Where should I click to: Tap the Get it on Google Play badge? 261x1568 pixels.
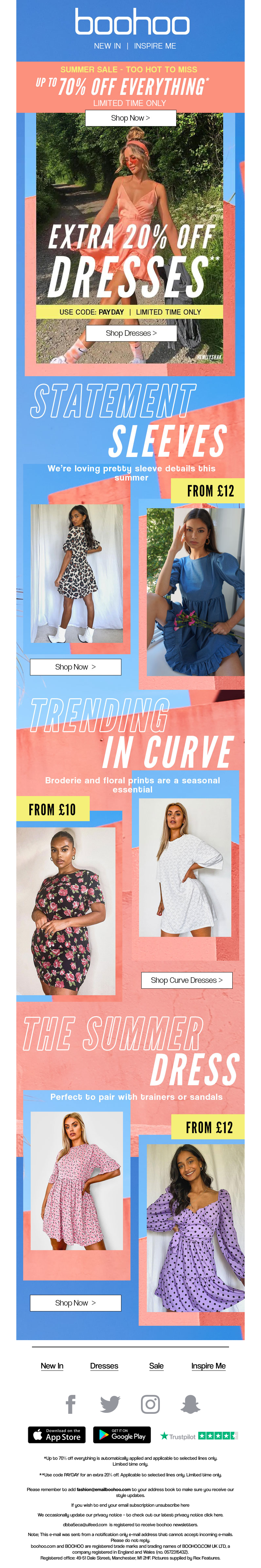tap(122, 1435)
